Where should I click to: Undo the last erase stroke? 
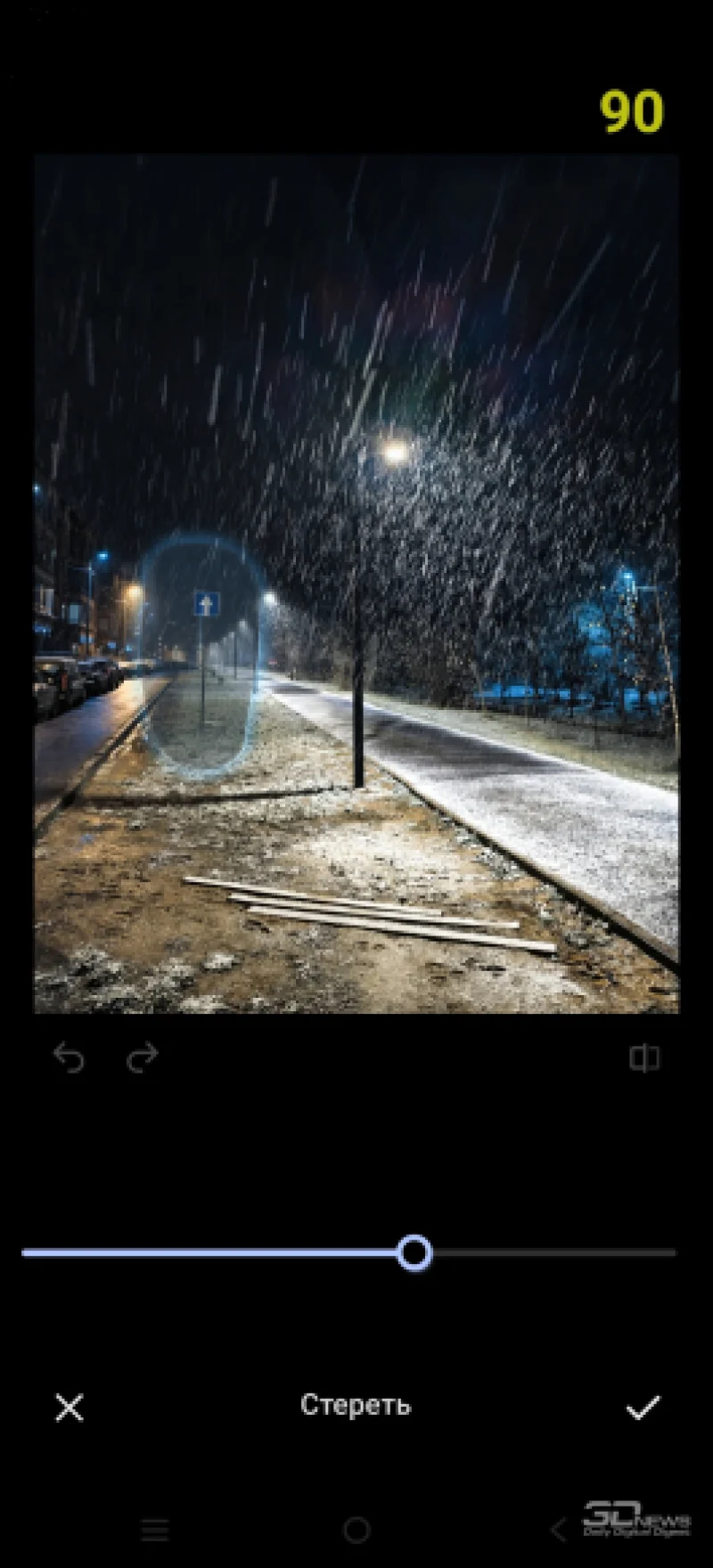(x=69, y=1057)
